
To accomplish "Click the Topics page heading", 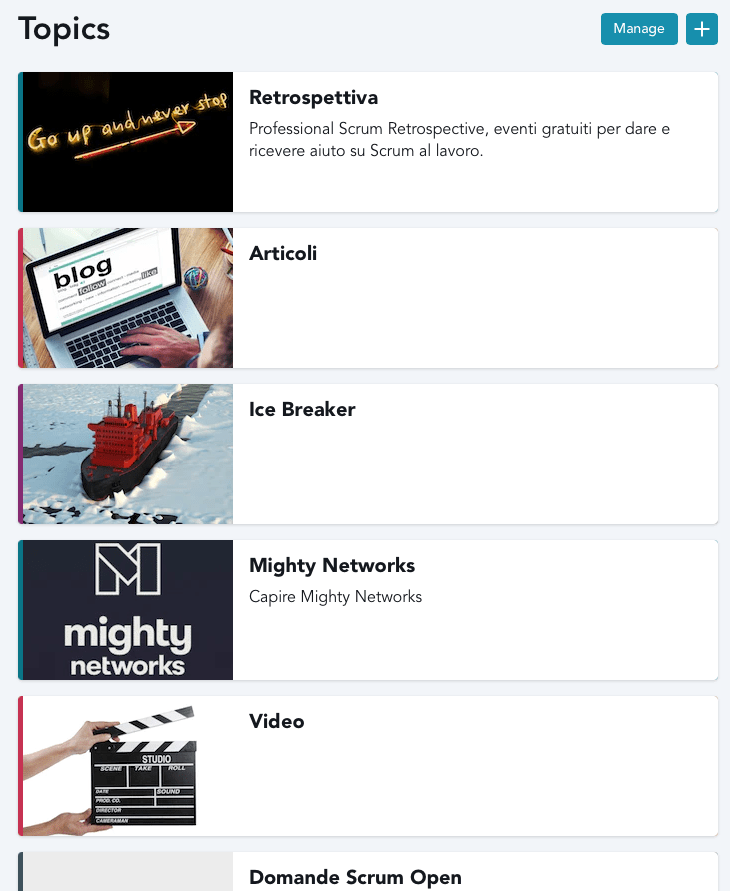I will [x=64, y=30].
